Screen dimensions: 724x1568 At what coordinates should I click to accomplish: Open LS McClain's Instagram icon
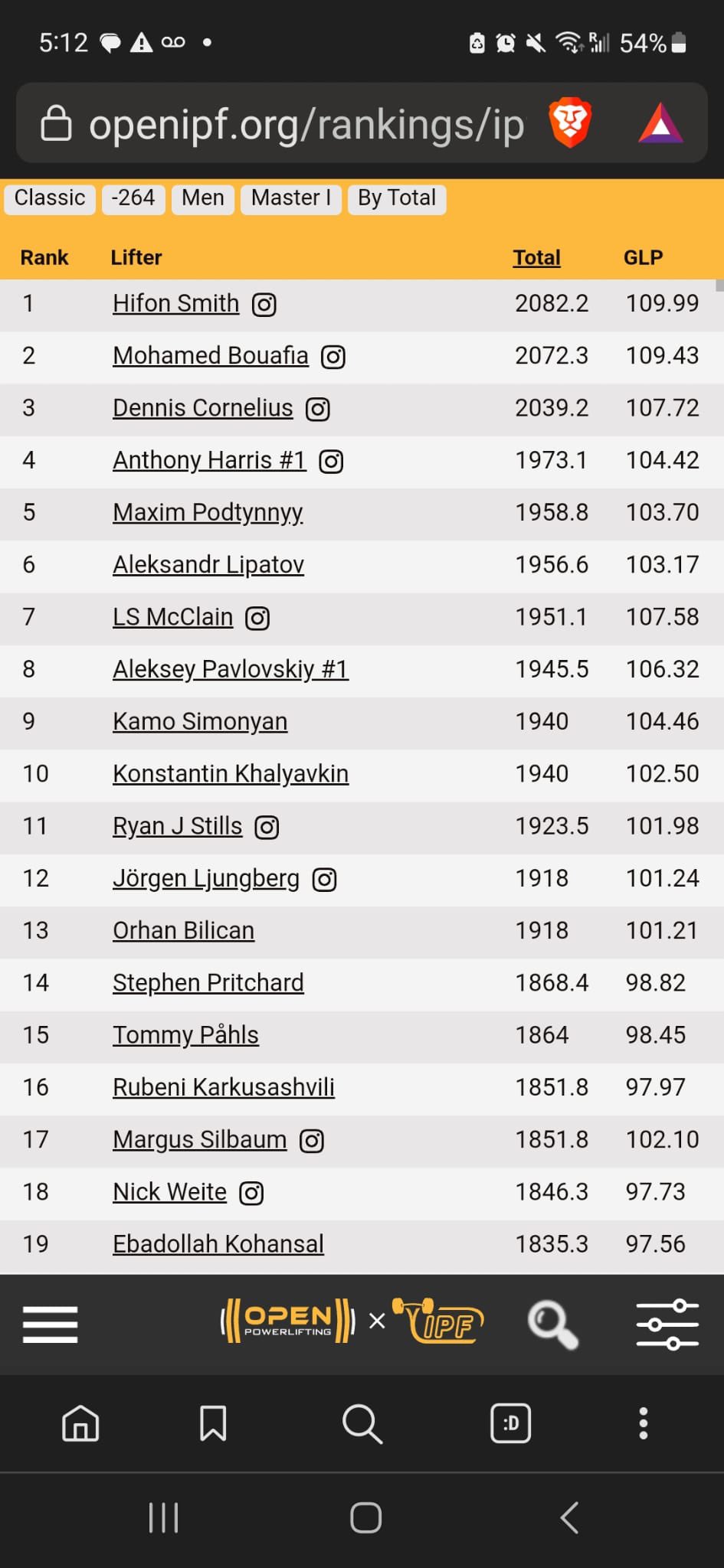(257, 618)
